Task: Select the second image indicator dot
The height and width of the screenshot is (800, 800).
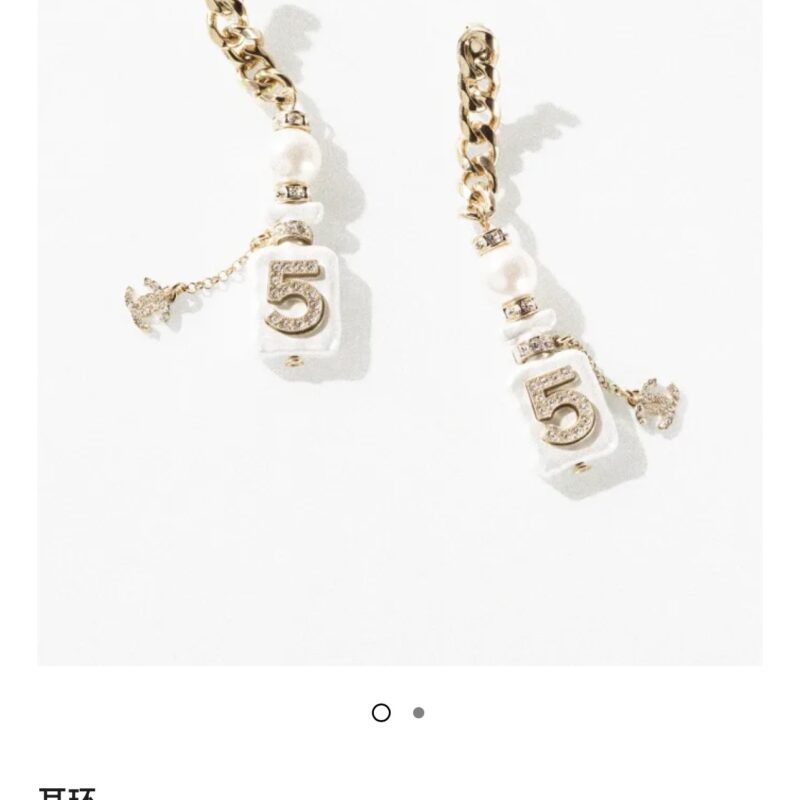Action: click(x=418, y=713)
